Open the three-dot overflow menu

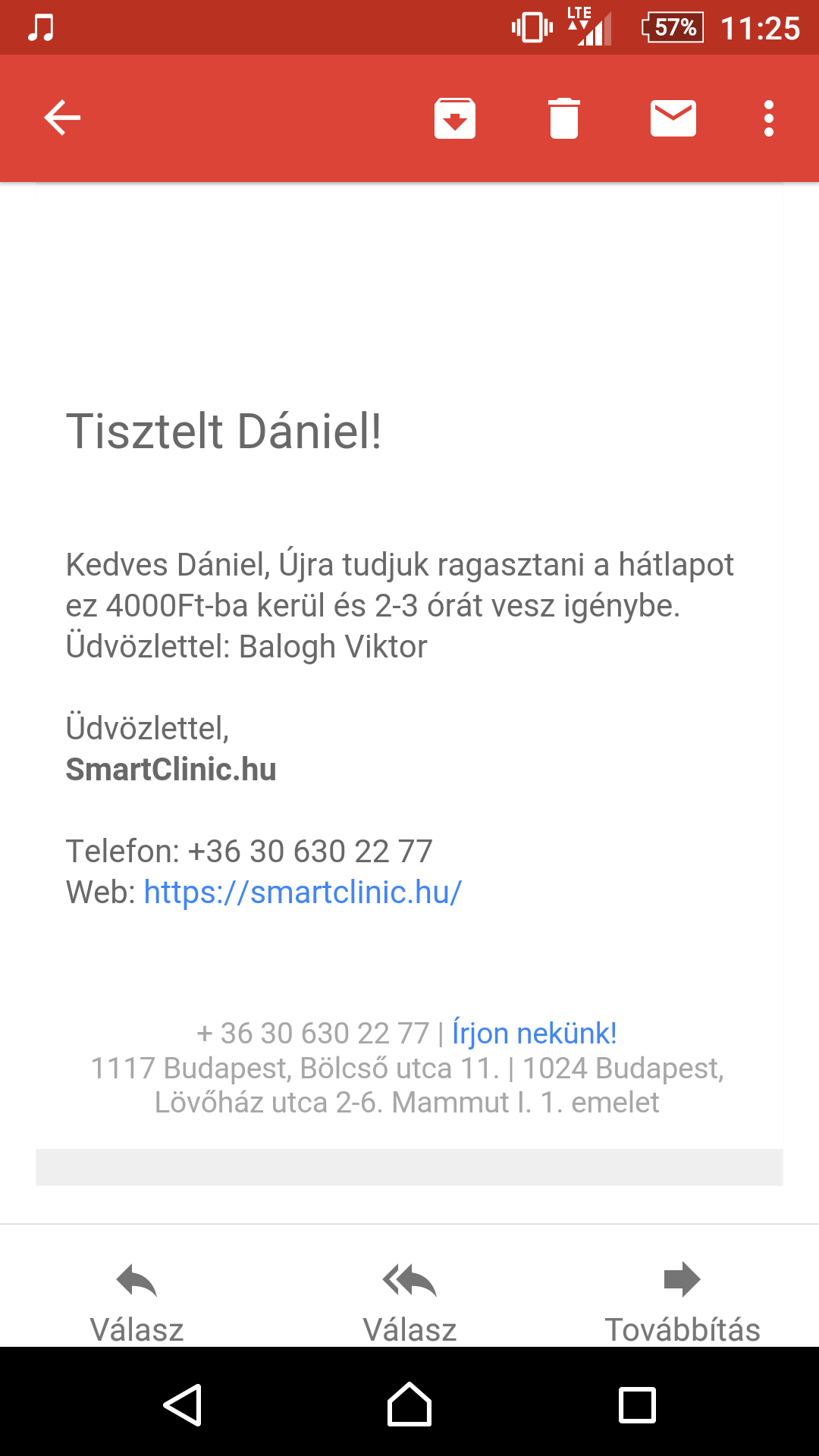tap(769, 118)
